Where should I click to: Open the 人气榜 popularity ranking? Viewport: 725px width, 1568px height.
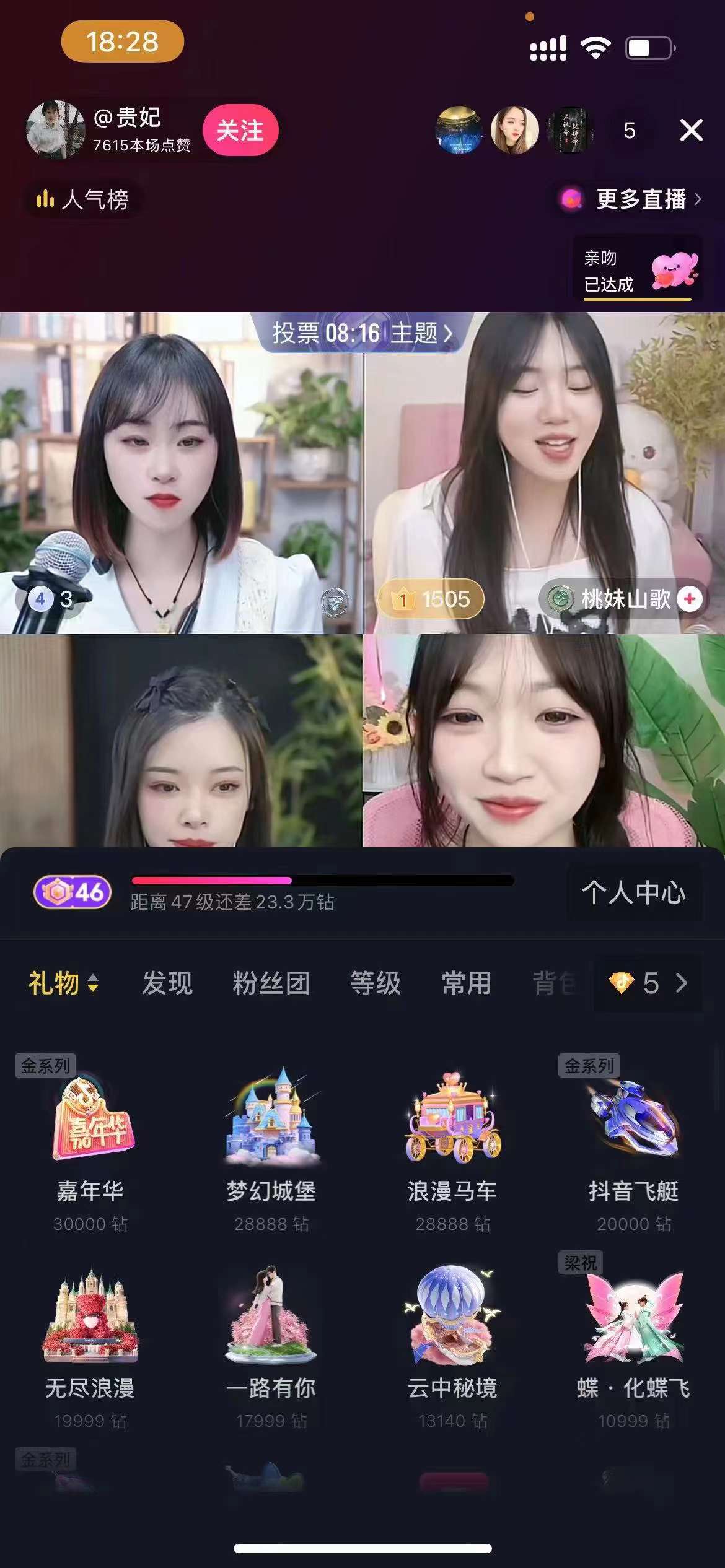[83, 199]
